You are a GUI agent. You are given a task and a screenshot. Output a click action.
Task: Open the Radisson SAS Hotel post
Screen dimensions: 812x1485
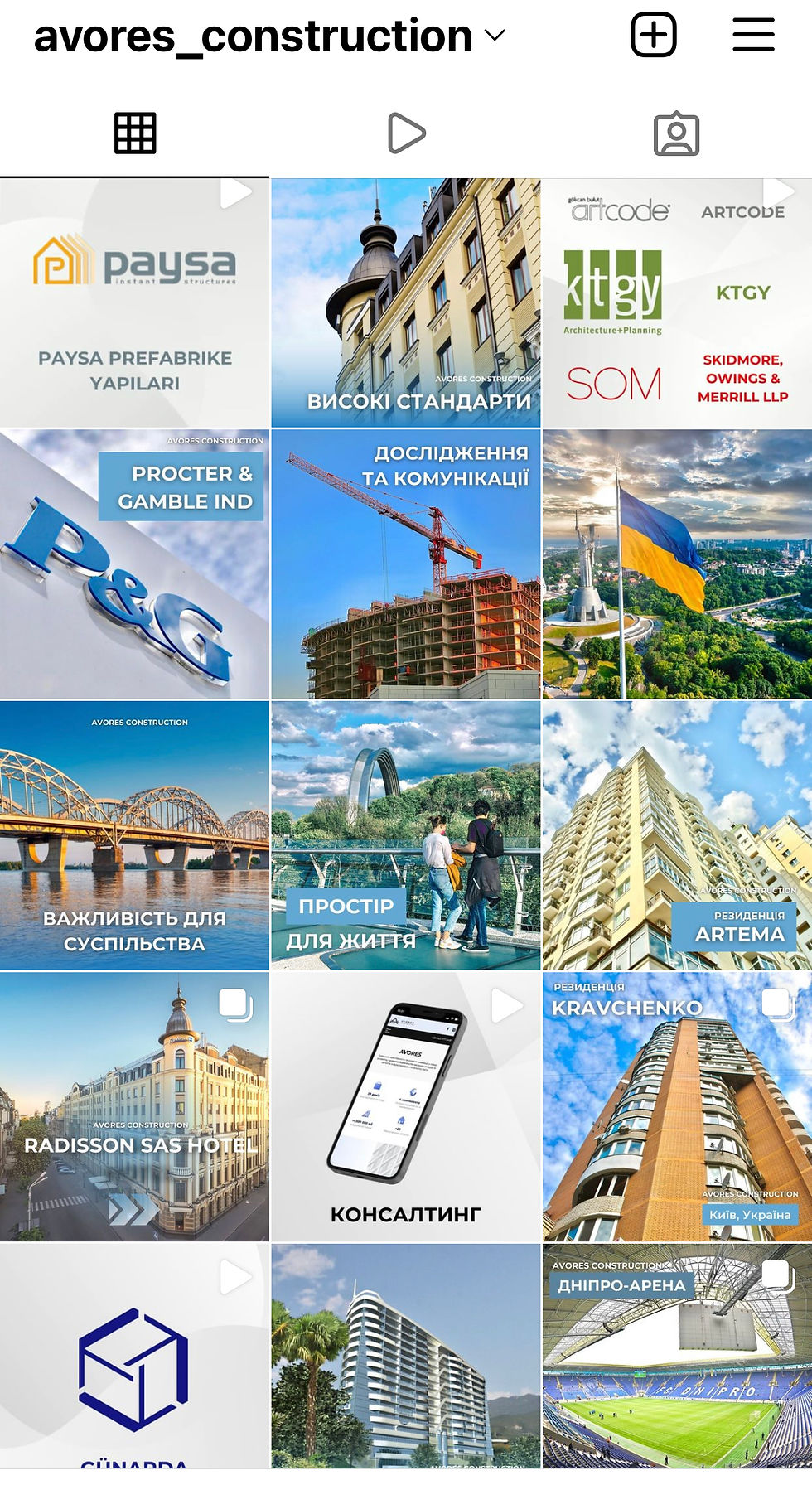[x=134, y=1106]
